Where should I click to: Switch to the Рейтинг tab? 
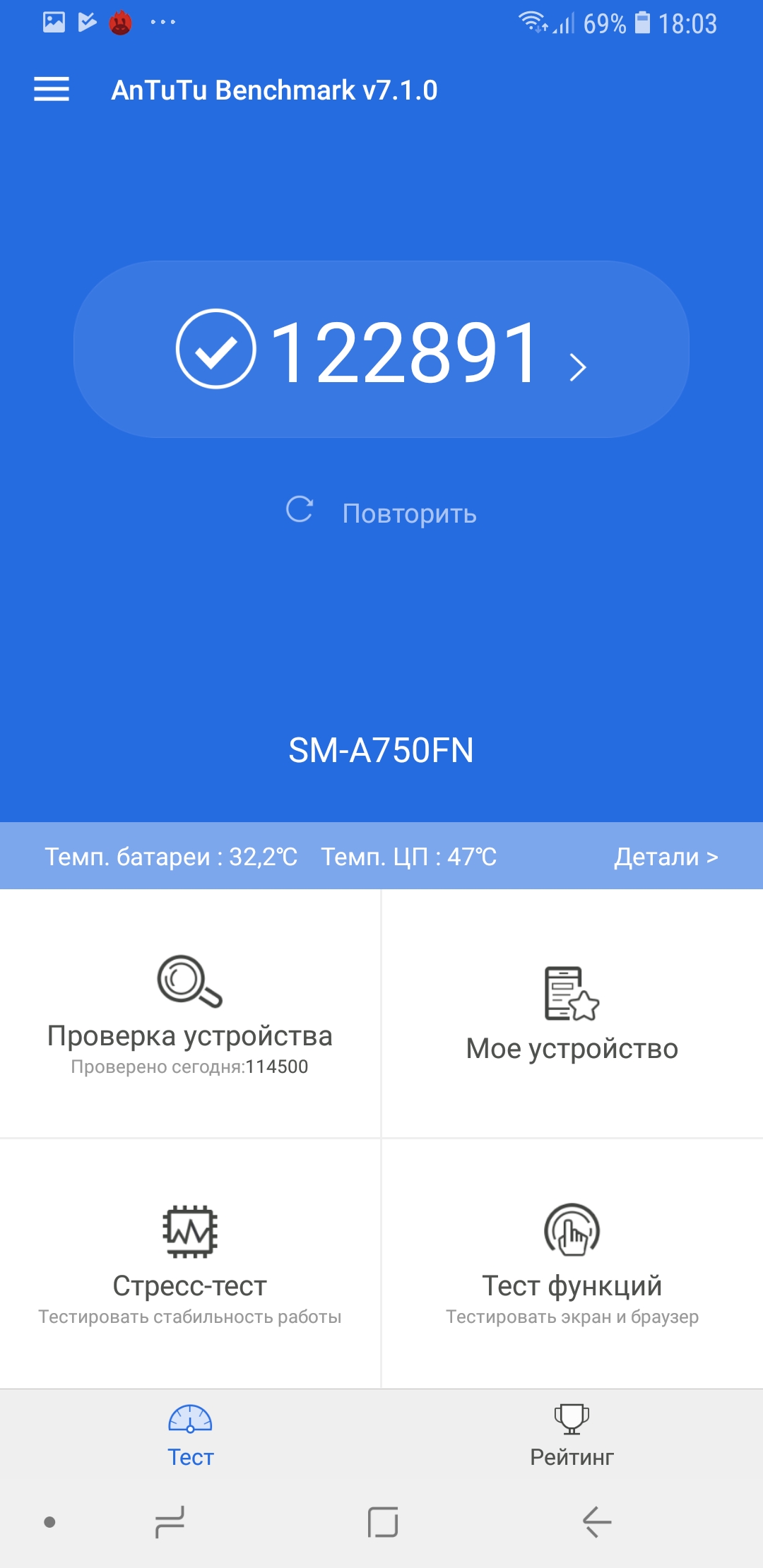572,1437
